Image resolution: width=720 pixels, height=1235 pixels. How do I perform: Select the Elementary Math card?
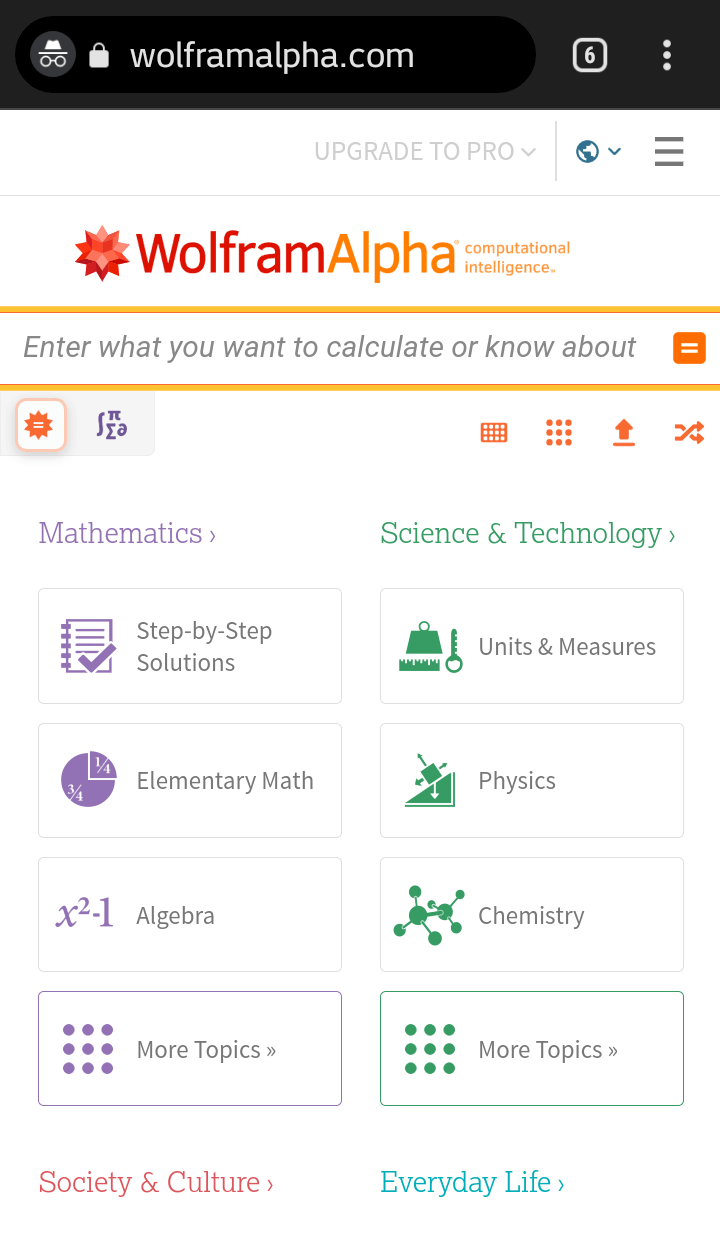pyautogui.click(x=190, y=780)
